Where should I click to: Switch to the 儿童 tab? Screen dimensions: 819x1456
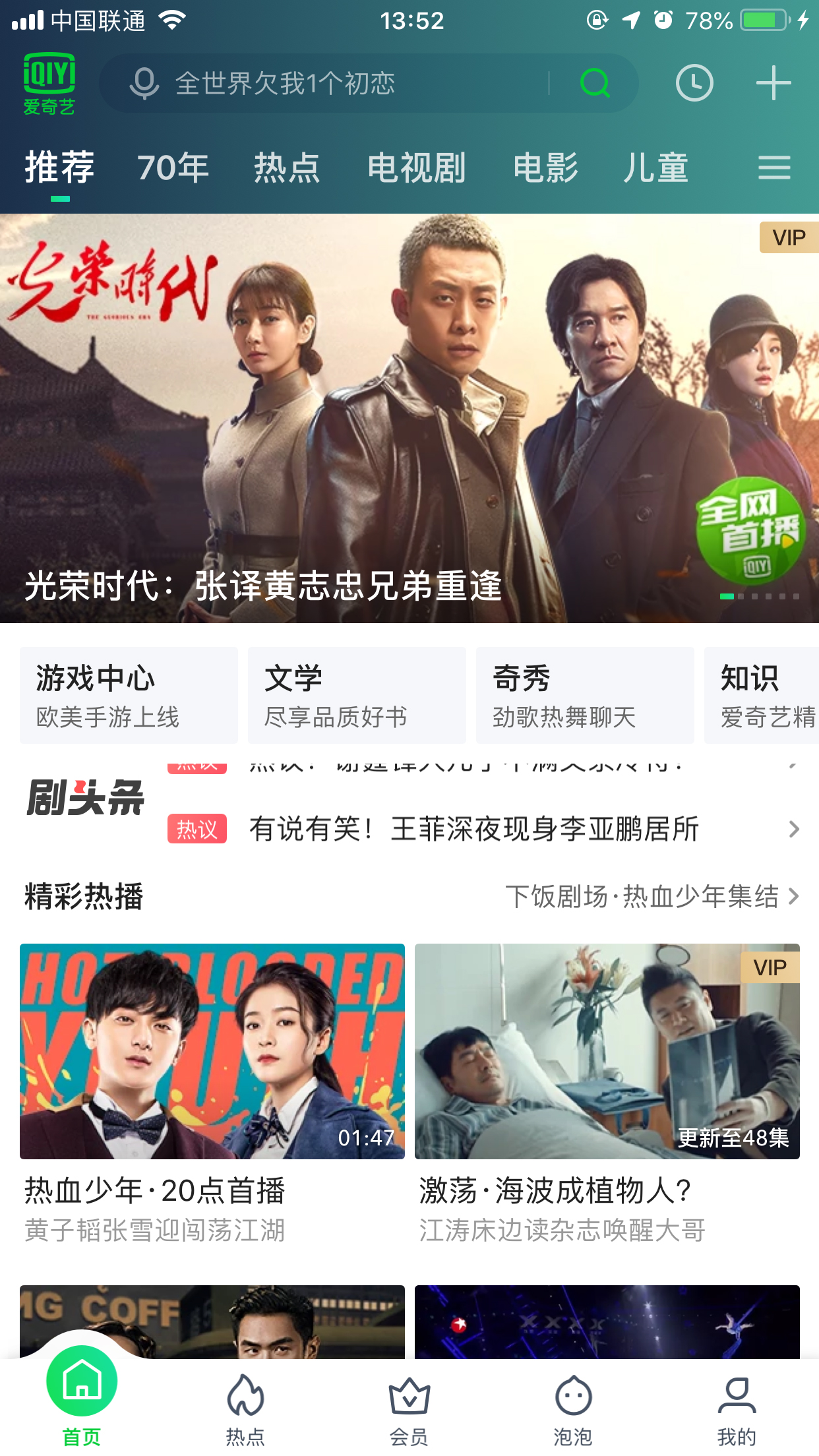[x=657, y=167]
